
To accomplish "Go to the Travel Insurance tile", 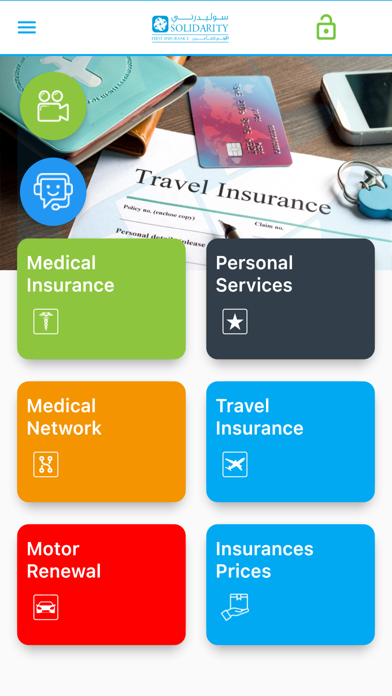I will [x=290, y=442].
